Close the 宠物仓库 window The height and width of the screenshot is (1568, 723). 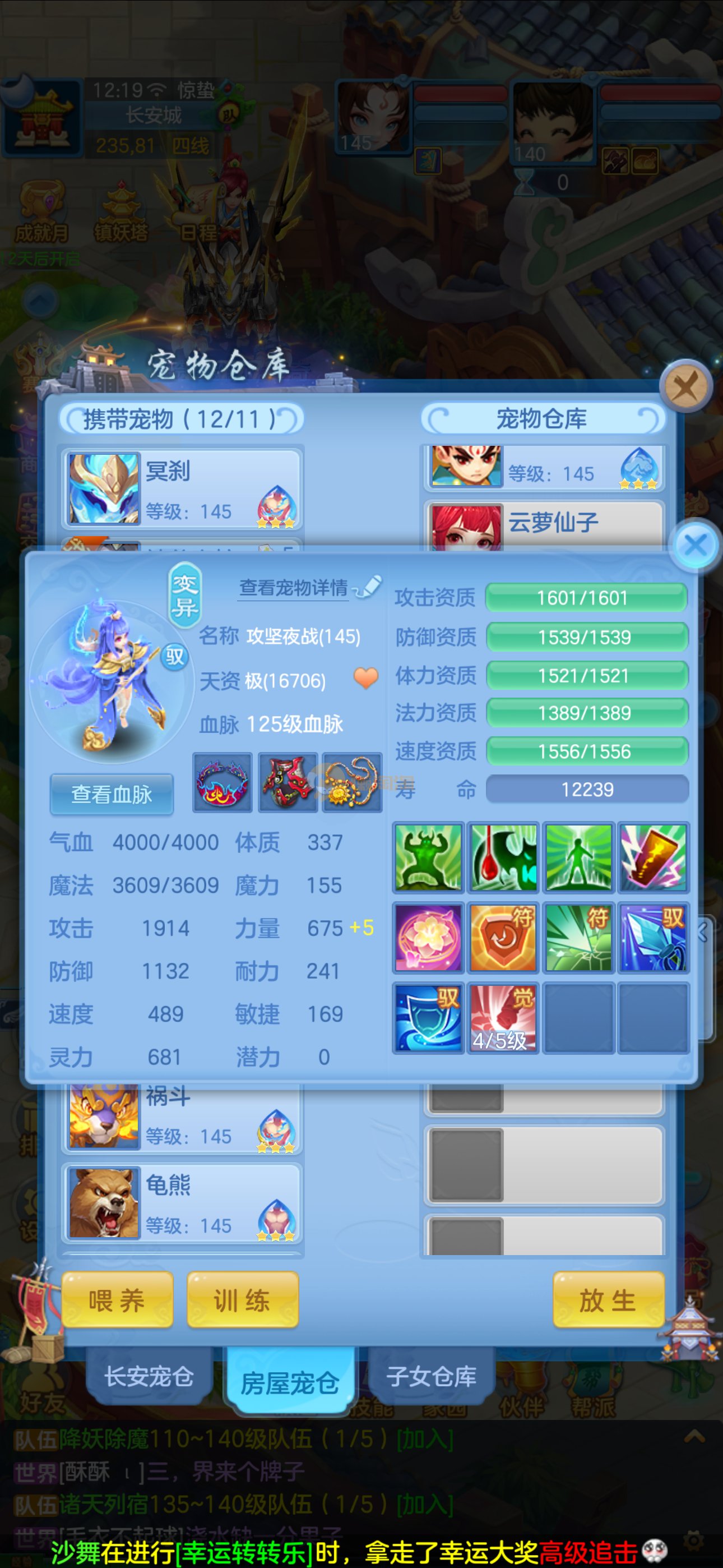(687, 386)
